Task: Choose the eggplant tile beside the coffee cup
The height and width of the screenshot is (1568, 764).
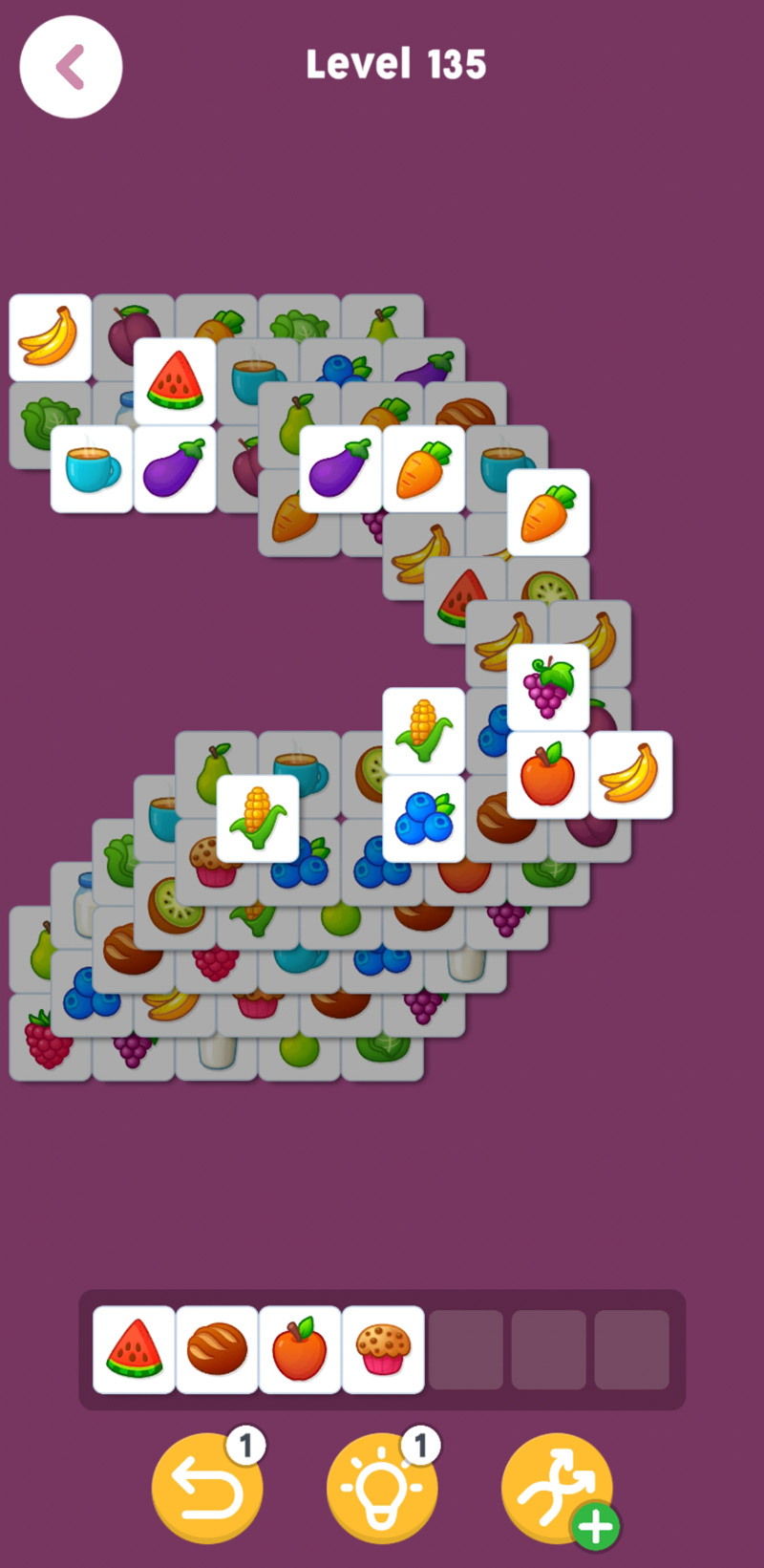Action: 175,468
